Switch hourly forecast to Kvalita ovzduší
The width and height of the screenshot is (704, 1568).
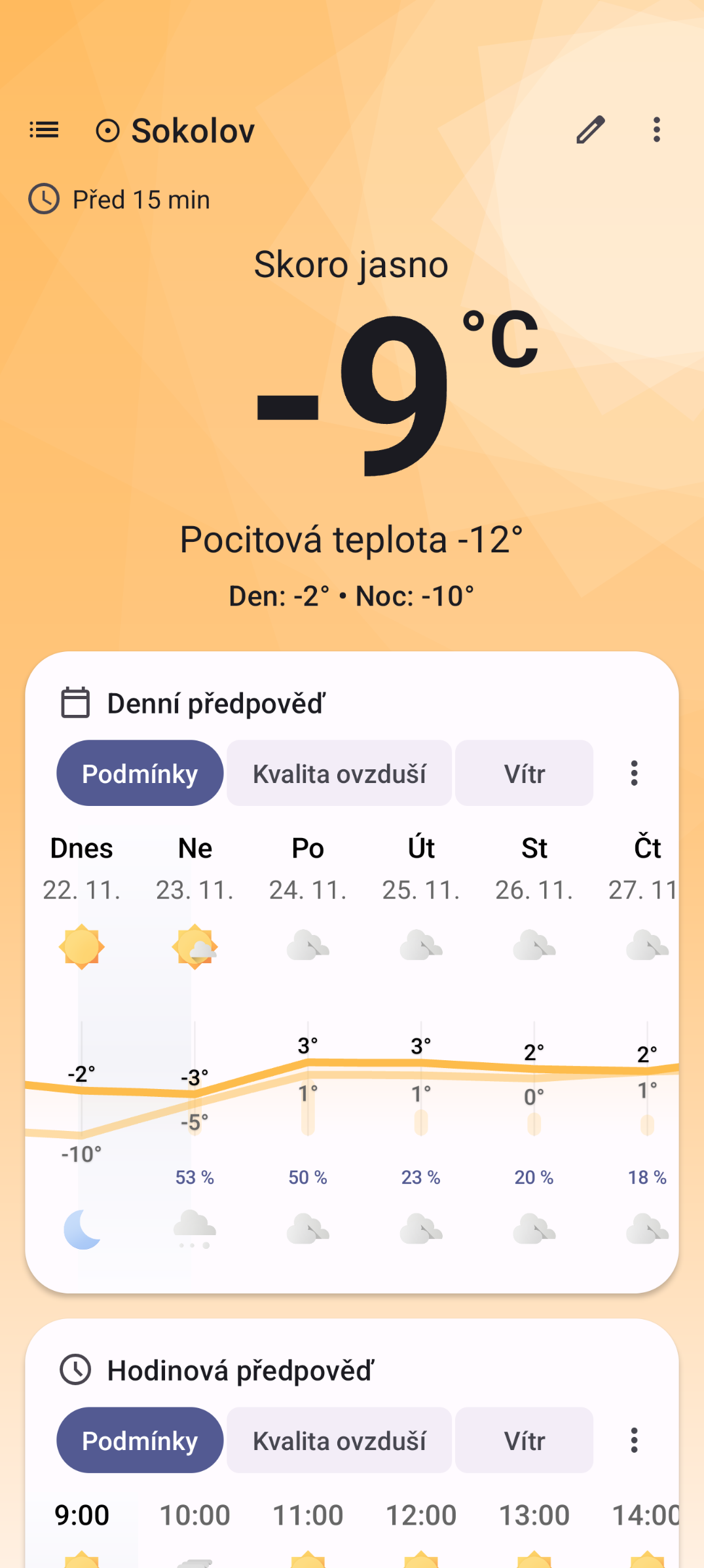tap(339, 1440)
